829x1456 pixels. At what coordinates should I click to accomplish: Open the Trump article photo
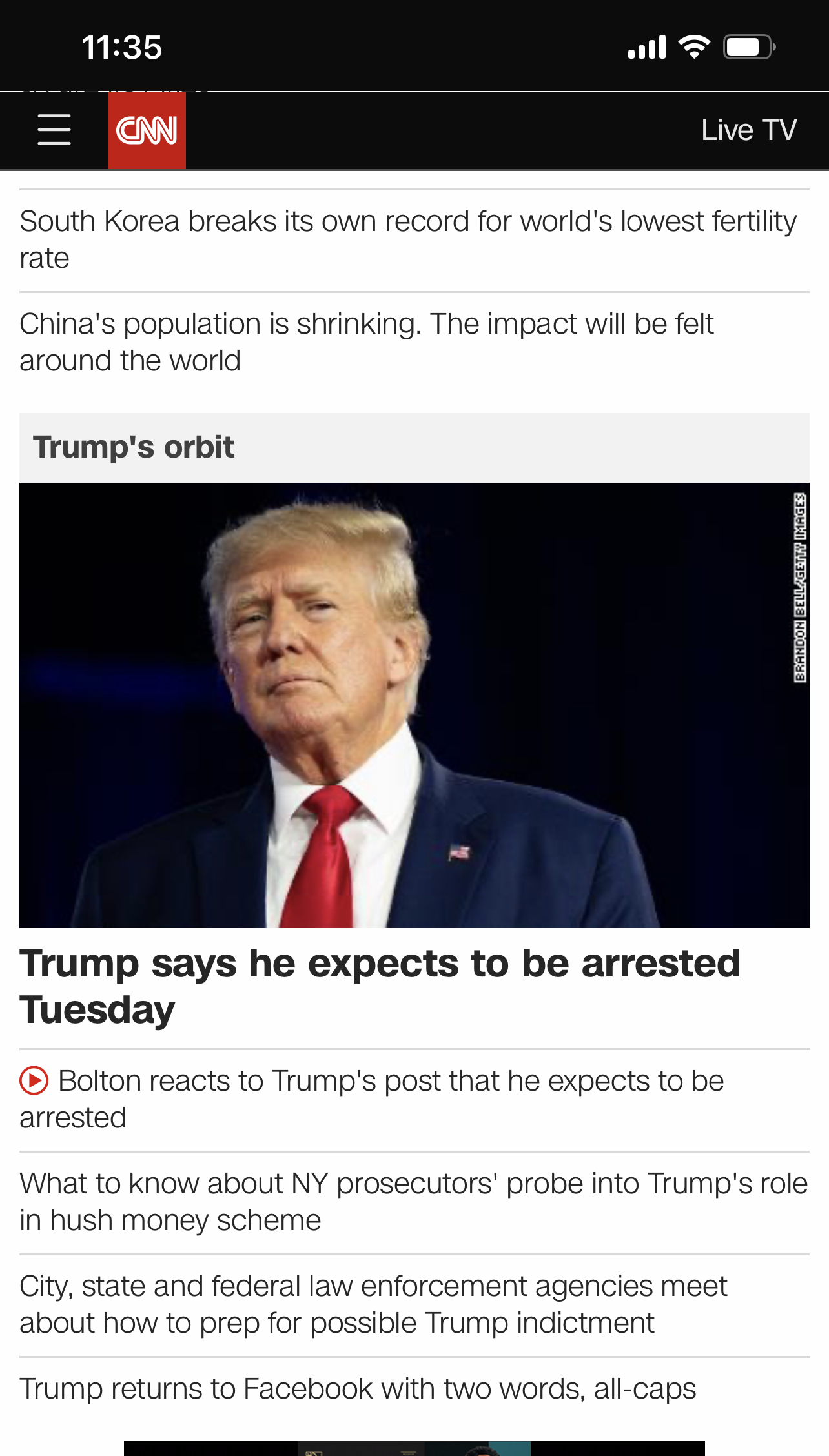click(414, 705)
